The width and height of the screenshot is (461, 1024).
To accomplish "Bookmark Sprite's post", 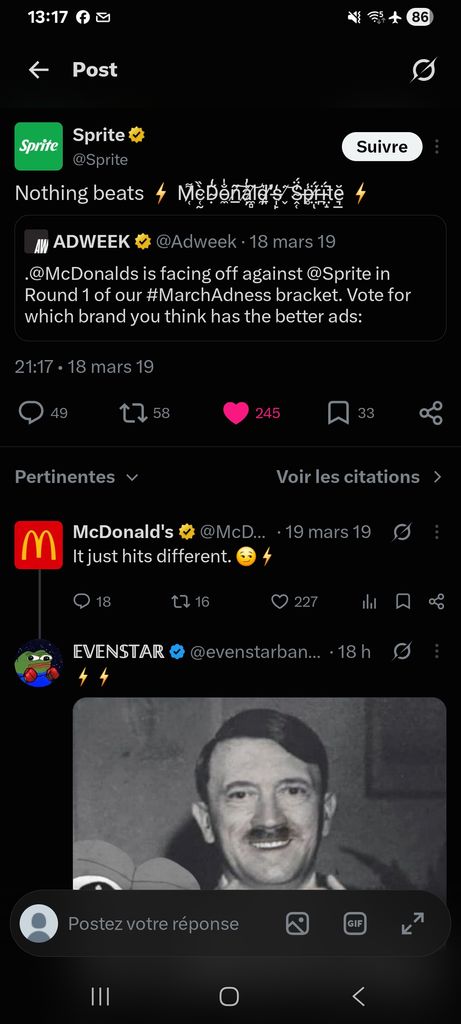I will [338, 413].
